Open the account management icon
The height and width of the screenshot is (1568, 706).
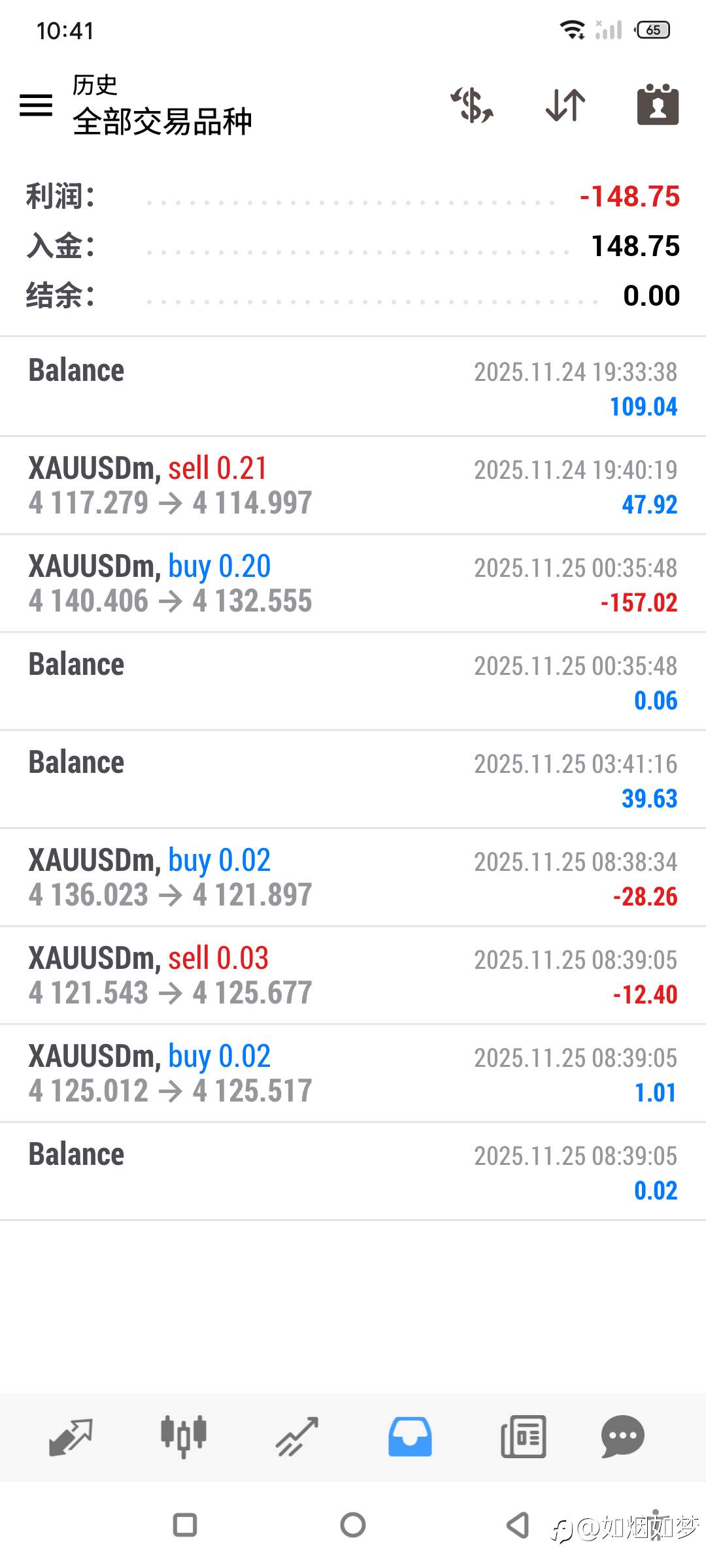(x=657, y=105)
